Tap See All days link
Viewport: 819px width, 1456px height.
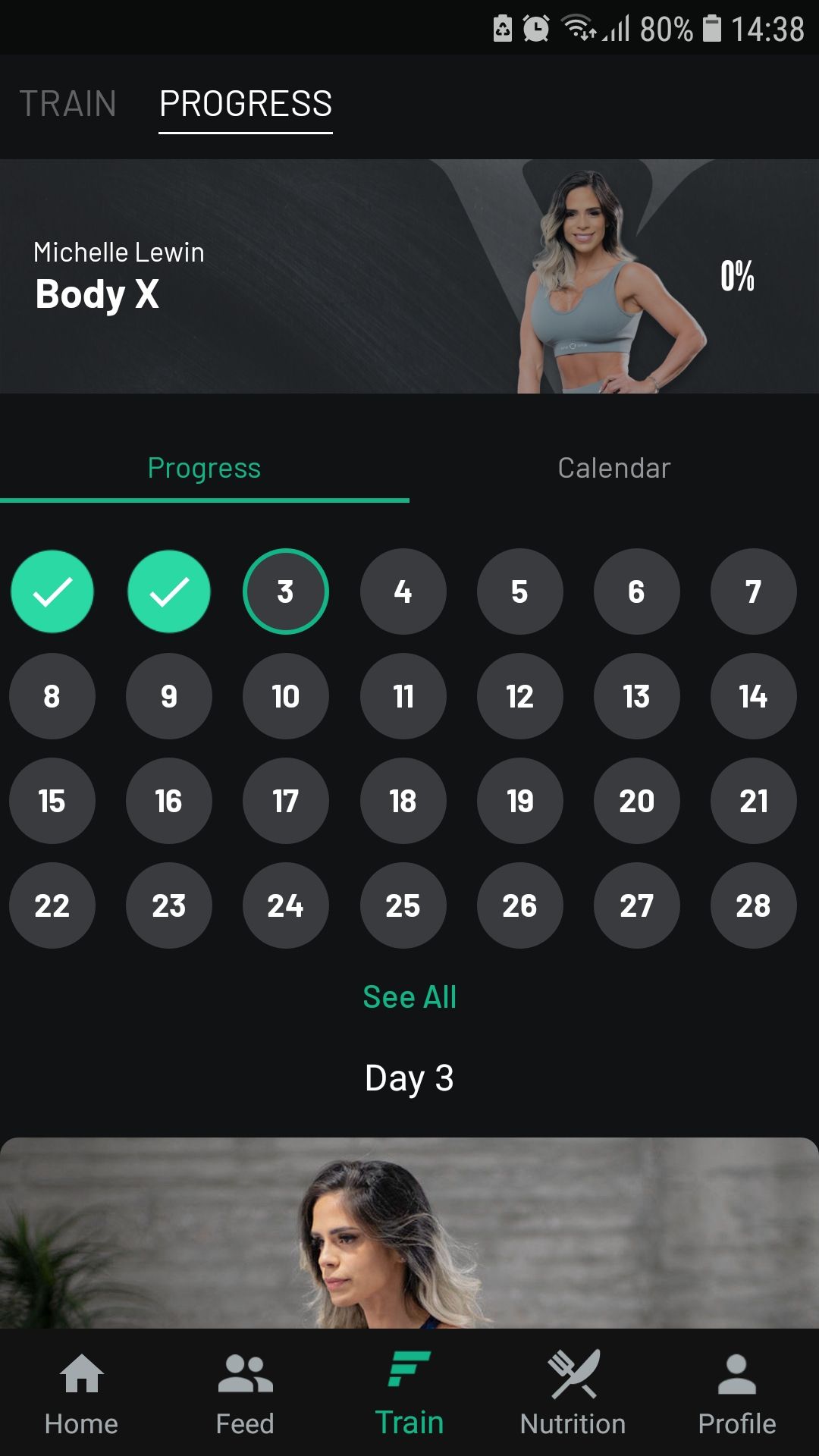pyautogui.click(x=409, y=997)
